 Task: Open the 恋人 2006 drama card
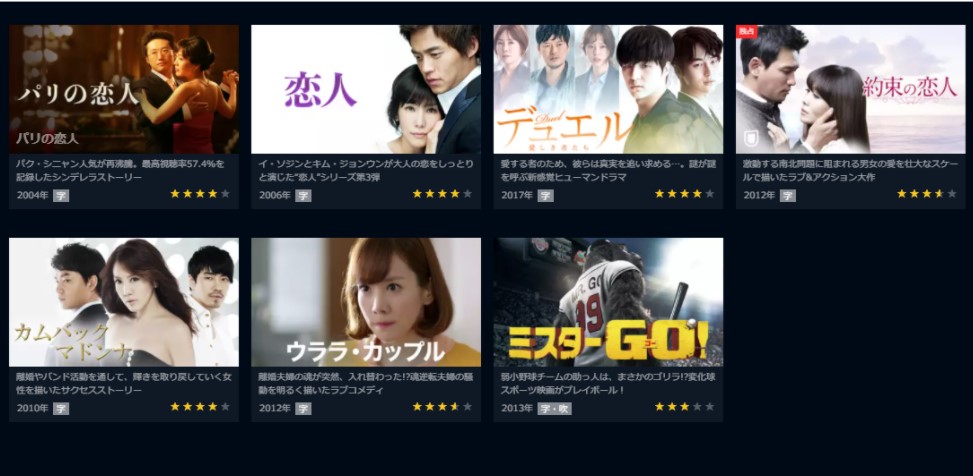pos(366,90)
